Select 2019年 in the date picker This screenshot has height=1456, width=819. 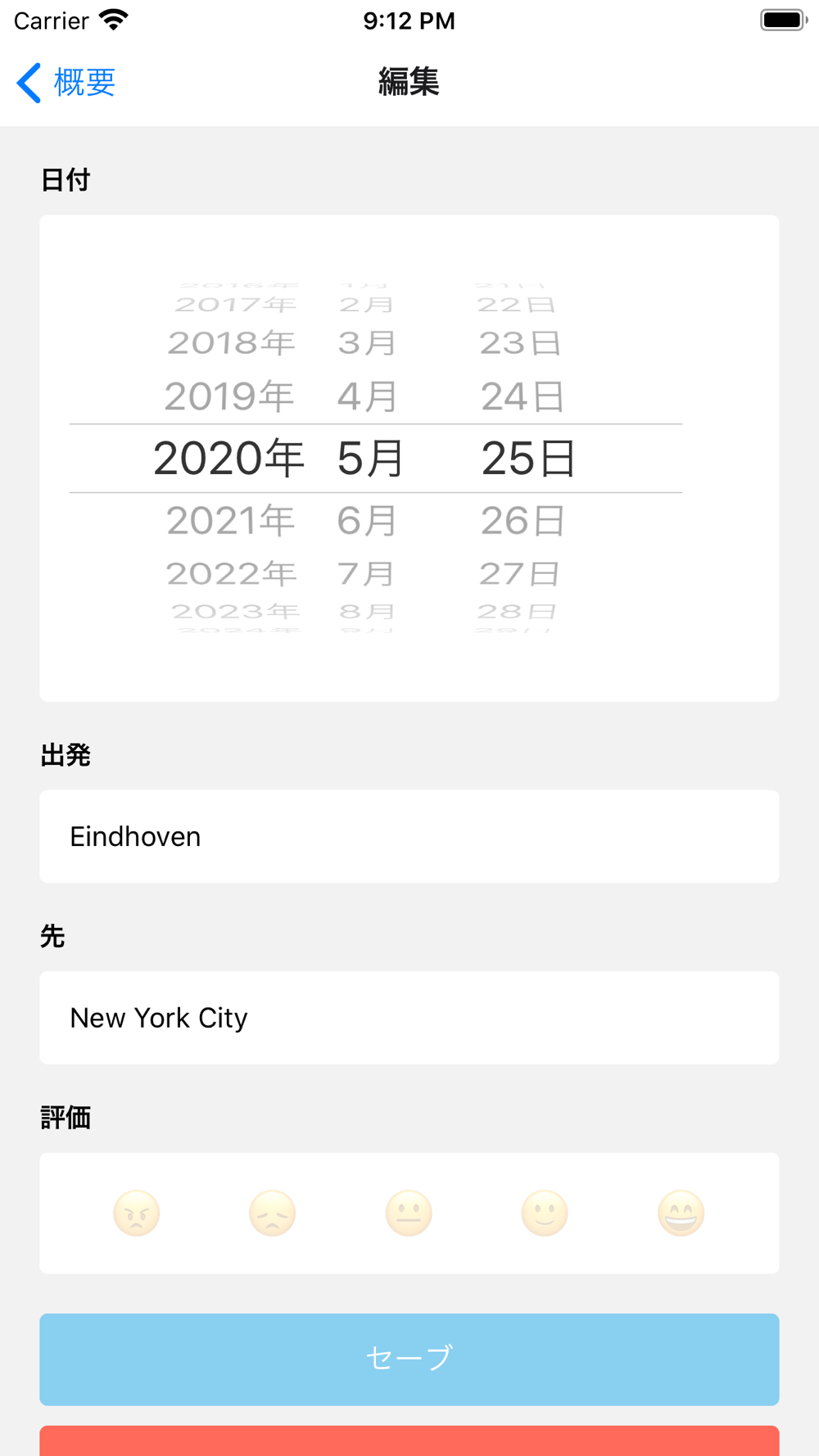click(229, 396)
